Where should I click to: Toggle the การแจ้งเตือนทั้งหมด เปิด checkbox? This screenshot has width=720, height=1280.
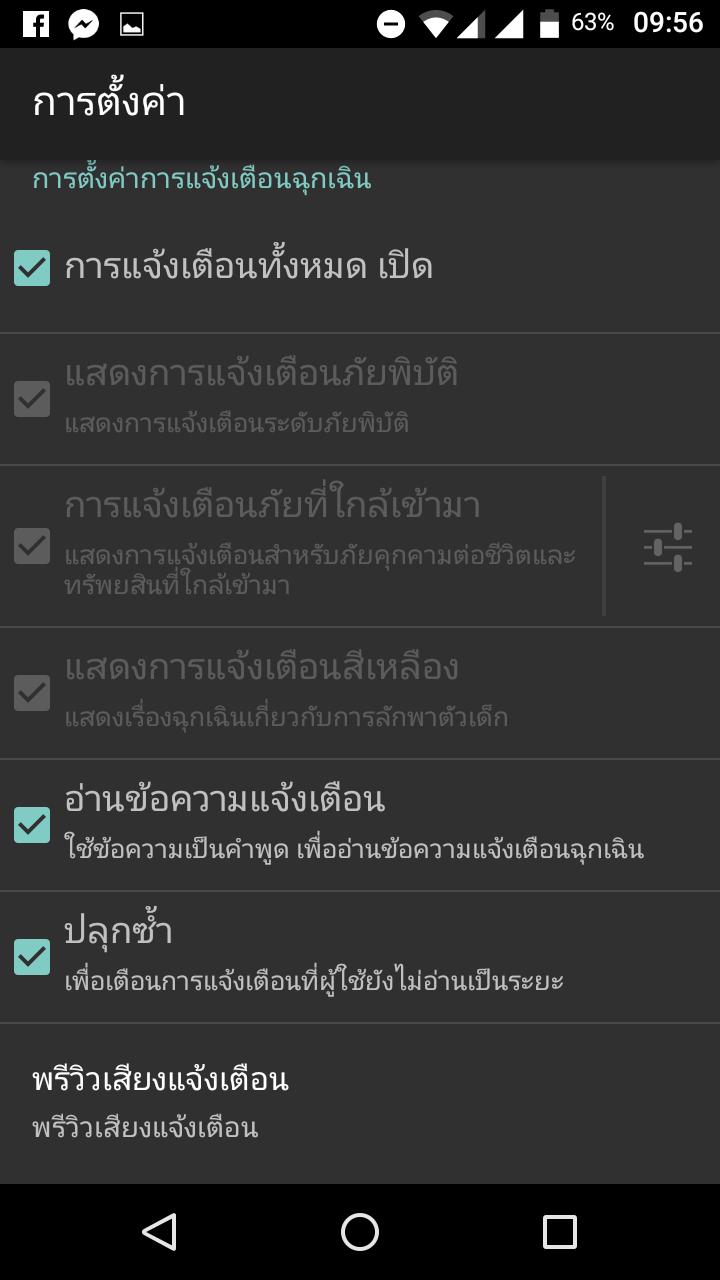(32, 268)
